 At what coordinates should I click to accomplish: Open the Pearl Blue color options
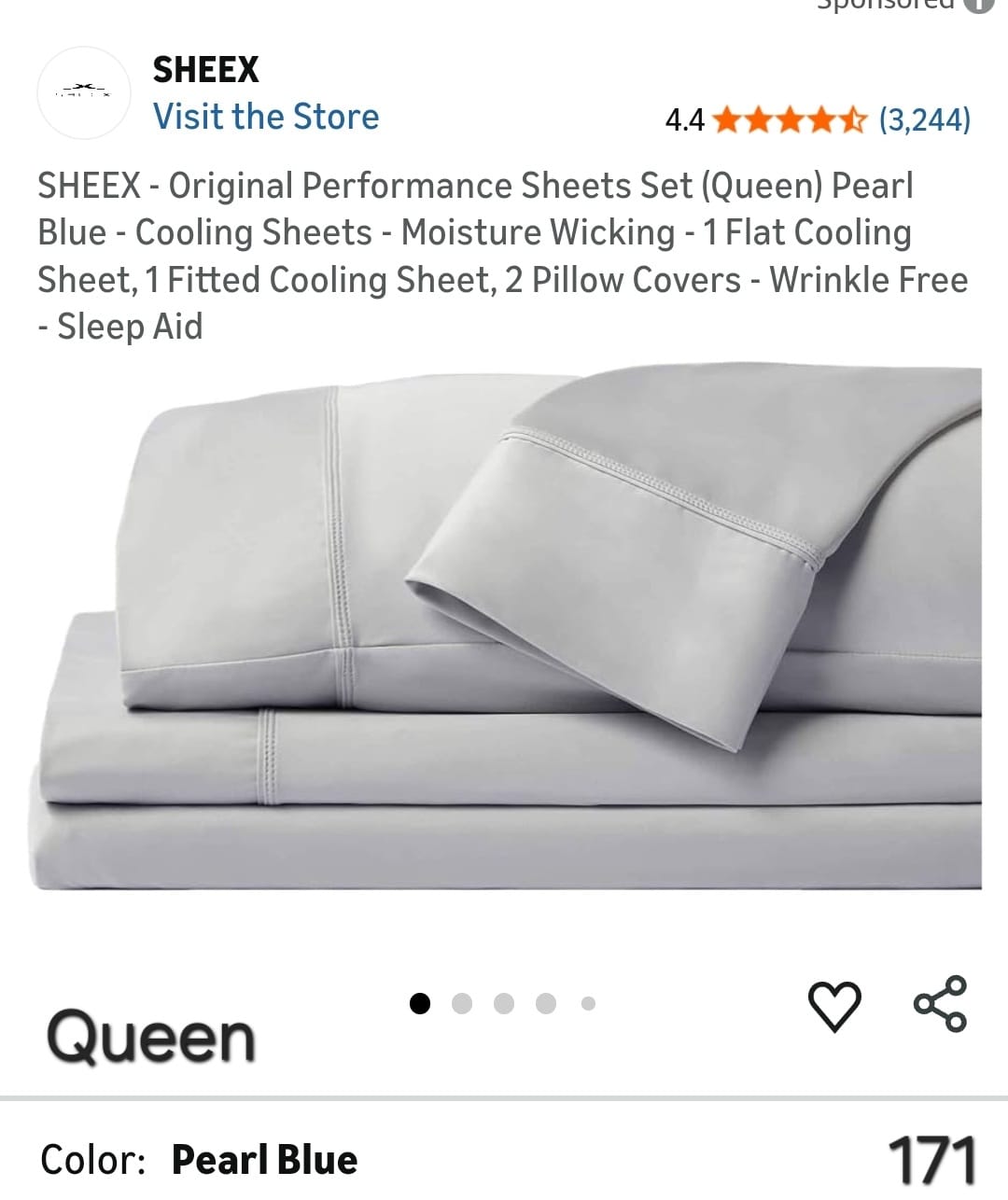pyautogui.click(x=264, y=1160)
